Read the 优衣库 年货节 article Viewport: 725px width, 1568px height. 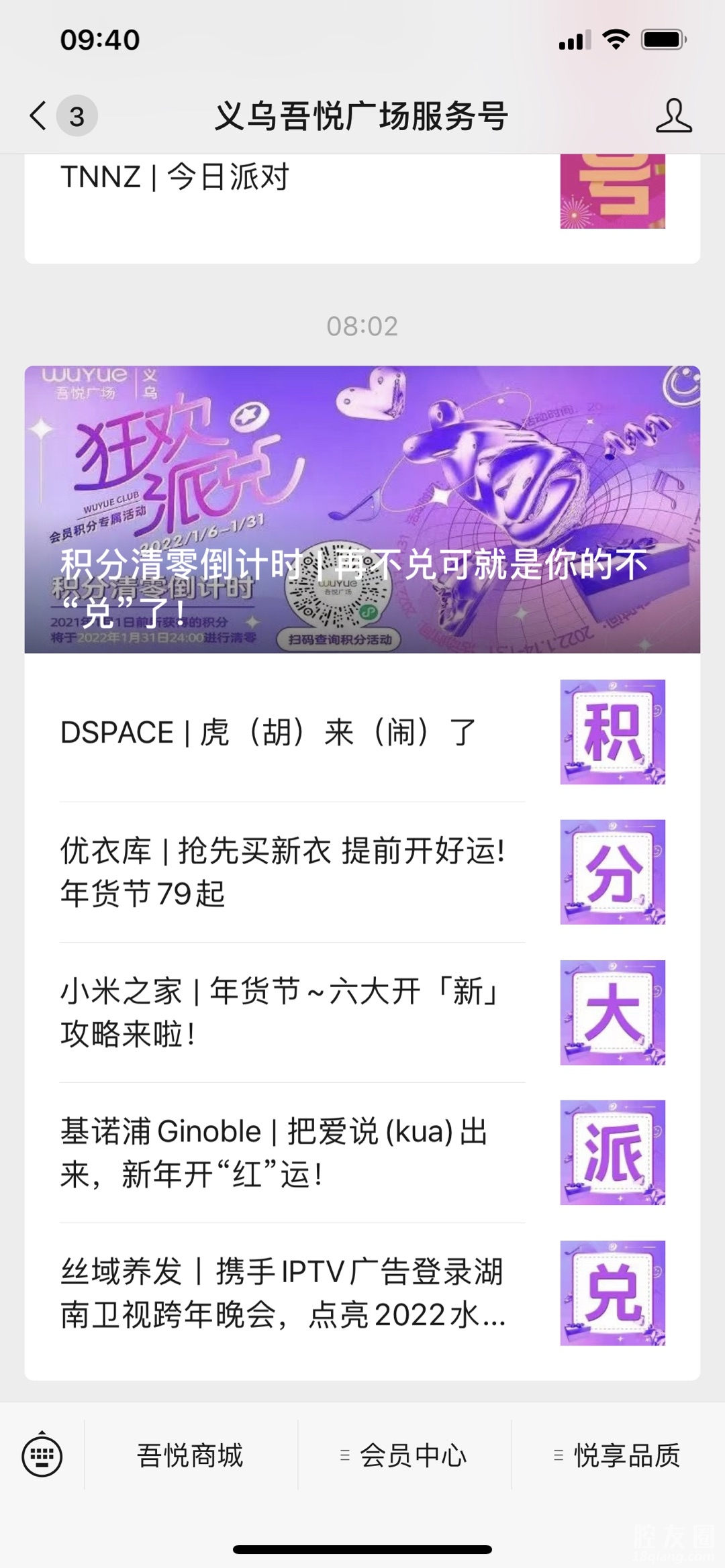283,872
